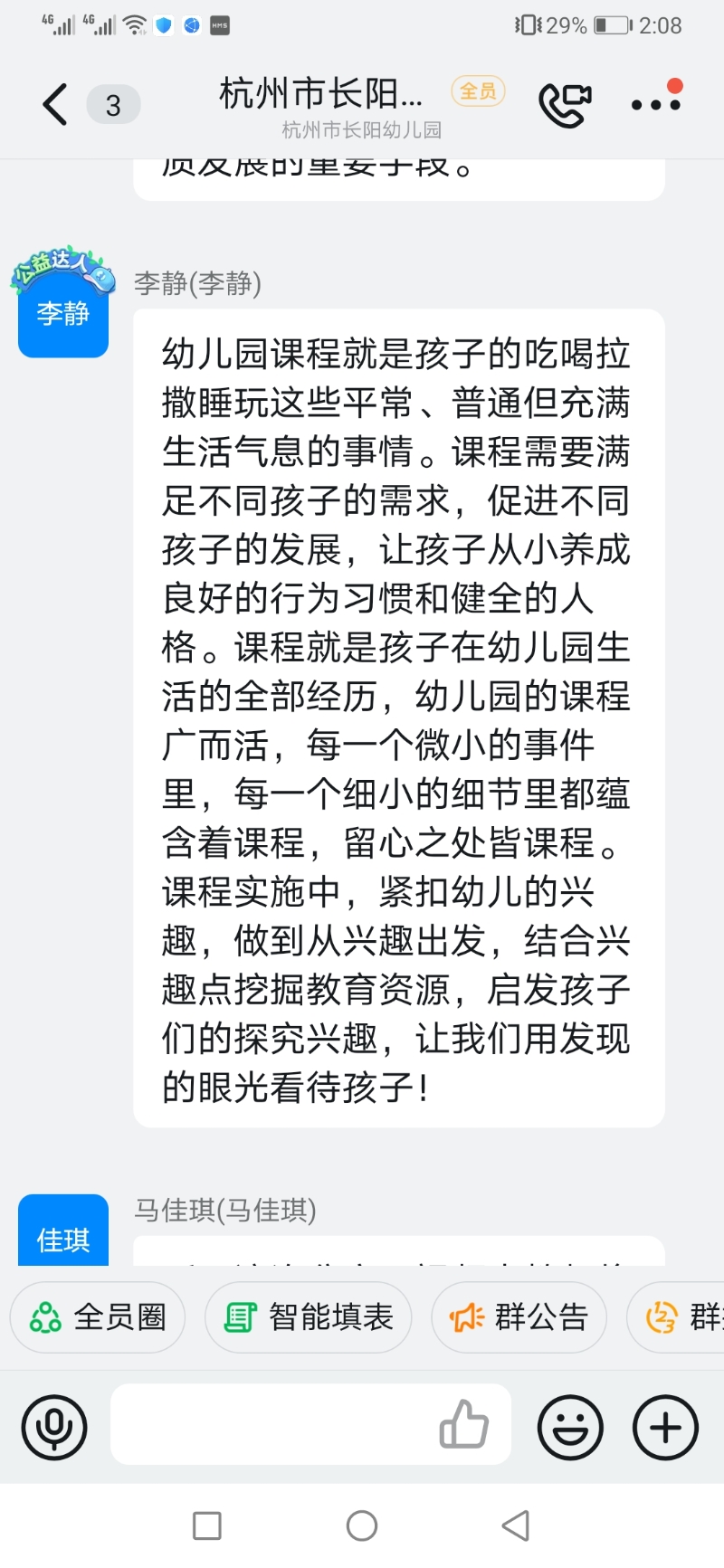The height and width of the screenshot is (1568, 724).
Task: Focus the message text field
Action: pos(271,1428)
